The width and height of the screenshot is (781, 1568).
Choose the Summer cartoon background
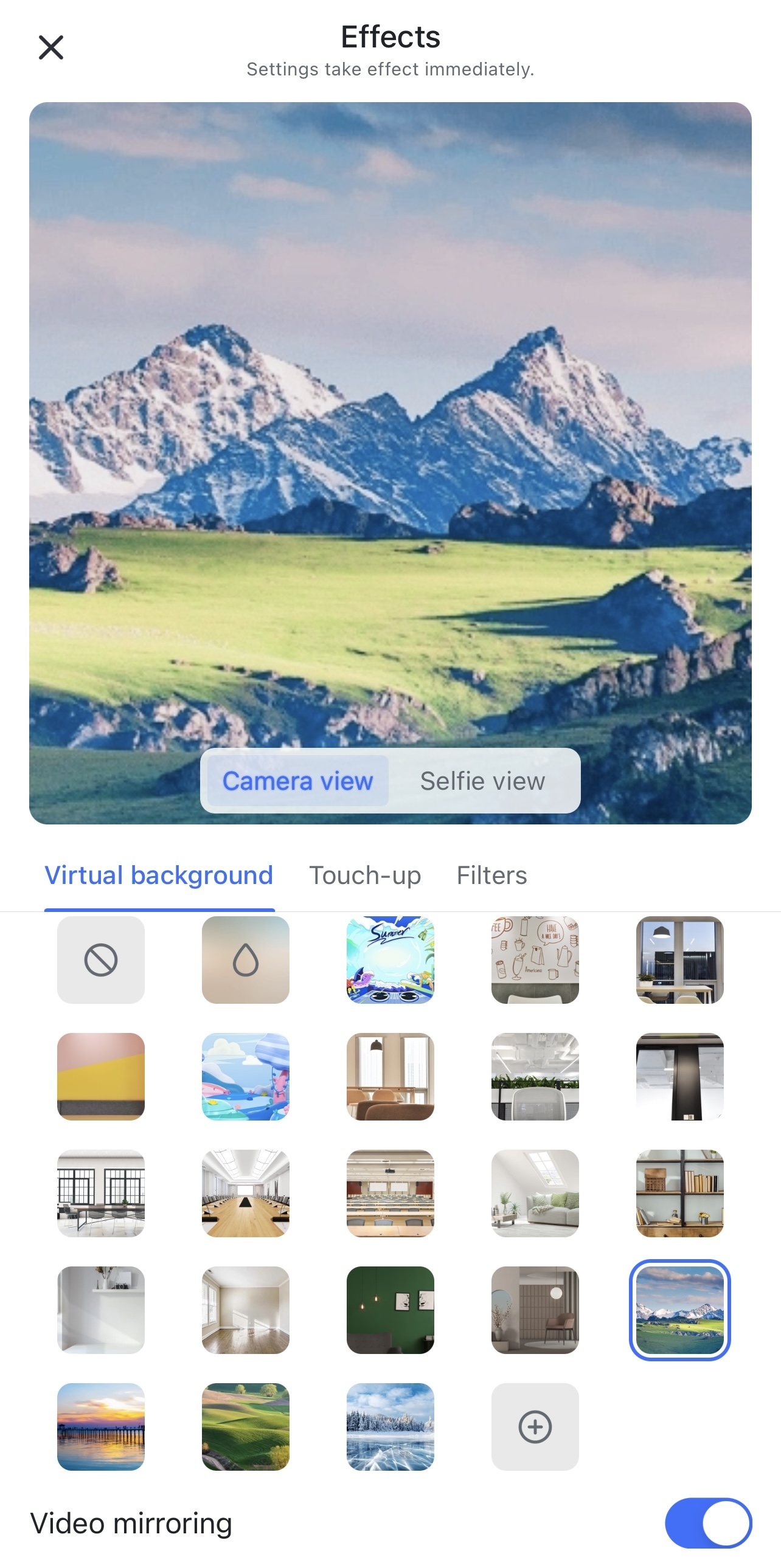[x=390, y=960]
